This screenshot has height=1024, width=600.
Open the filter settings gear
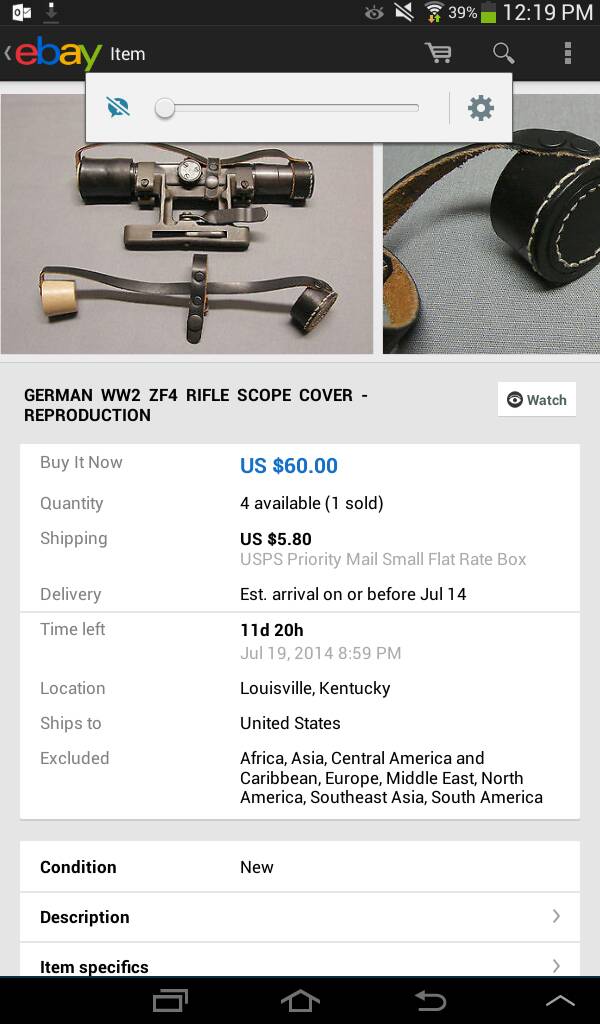coord(481,108)
